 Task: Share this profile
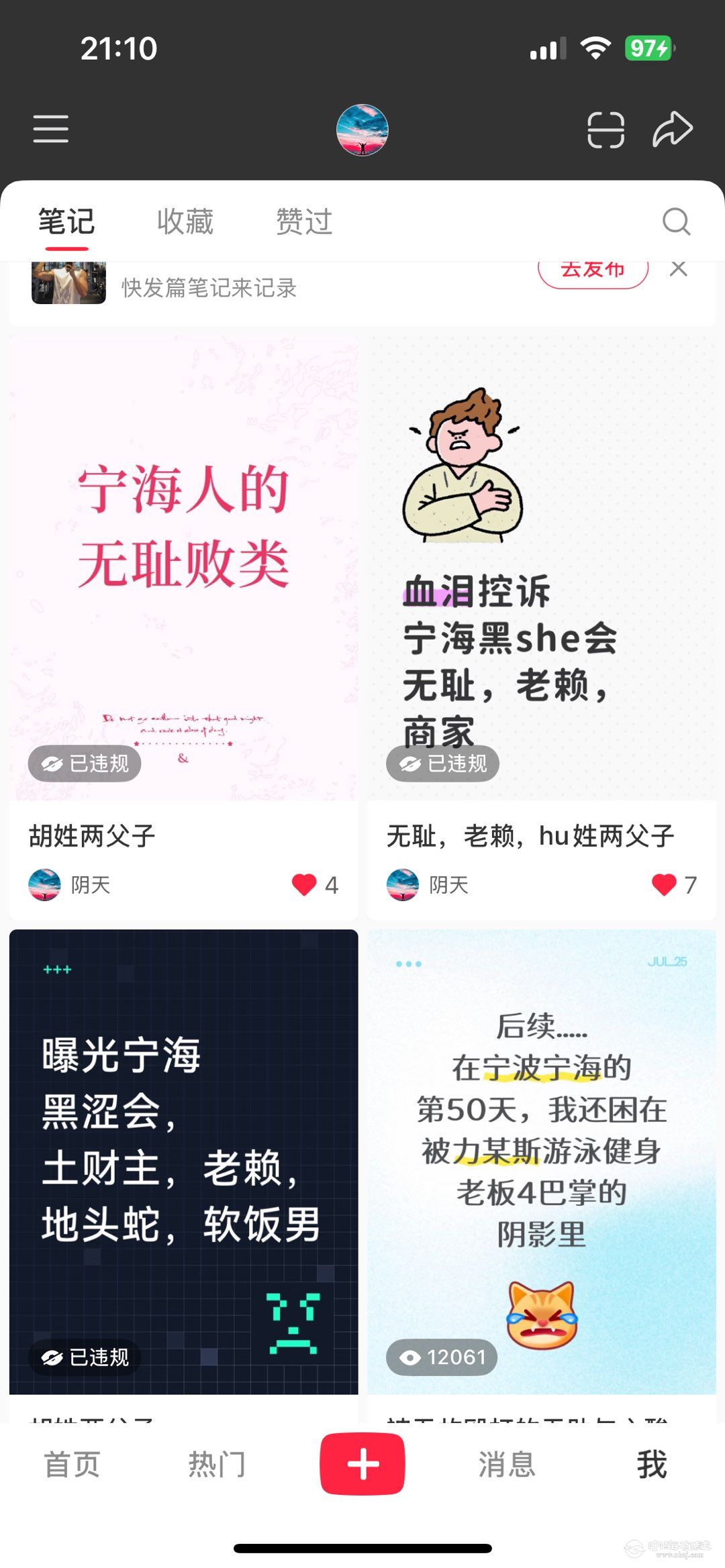click(x=673, y=129)
